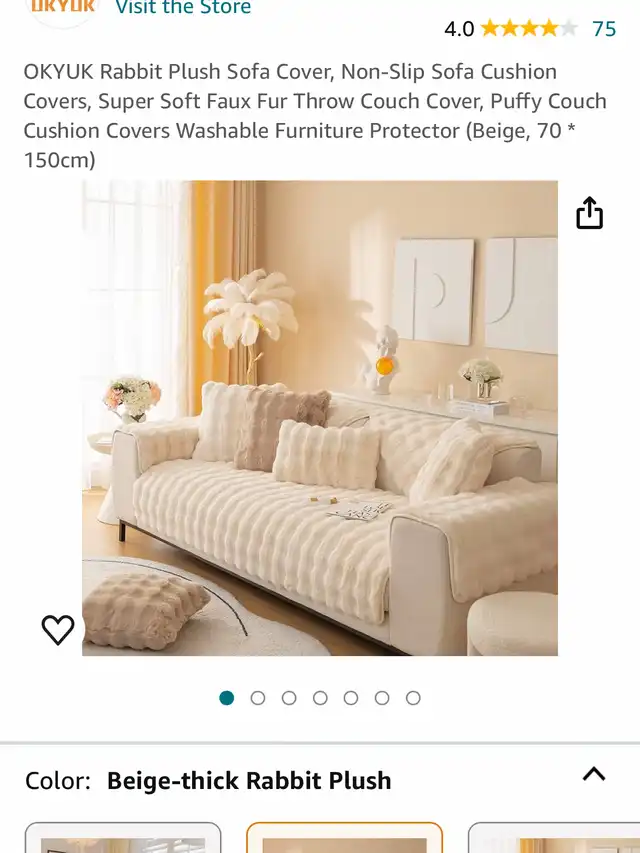Collapse the Color options section

pos(594,774)
